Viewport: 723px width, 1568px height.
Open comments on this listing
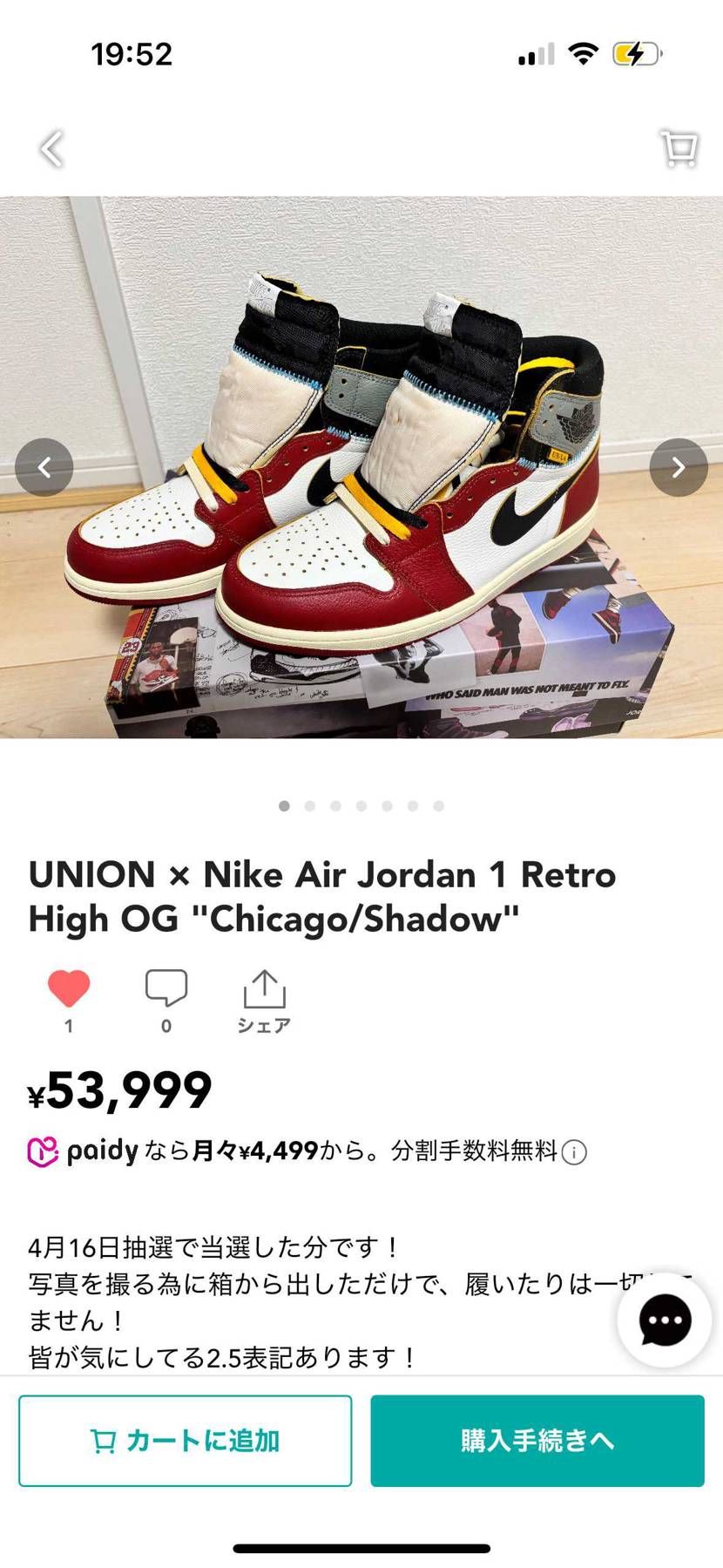166,988
